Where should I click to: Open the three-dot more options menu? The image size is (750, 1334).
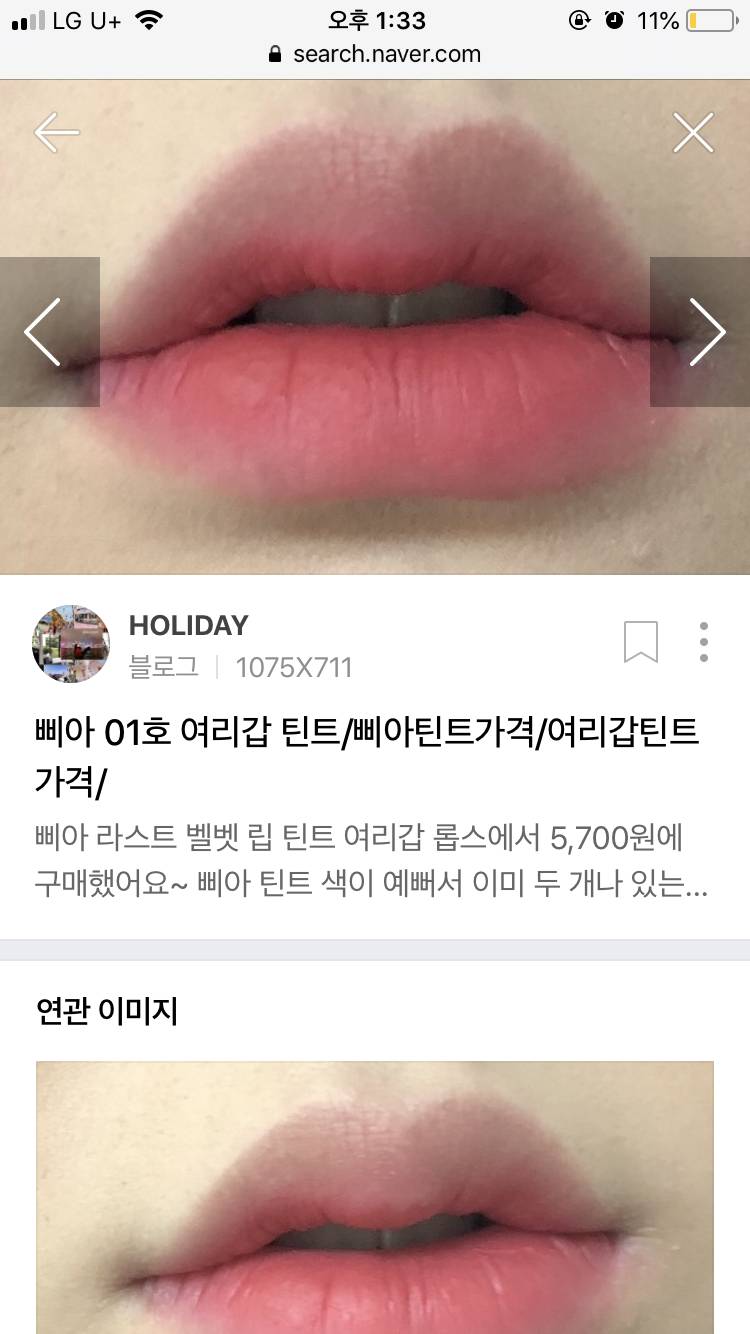[704, 642]
